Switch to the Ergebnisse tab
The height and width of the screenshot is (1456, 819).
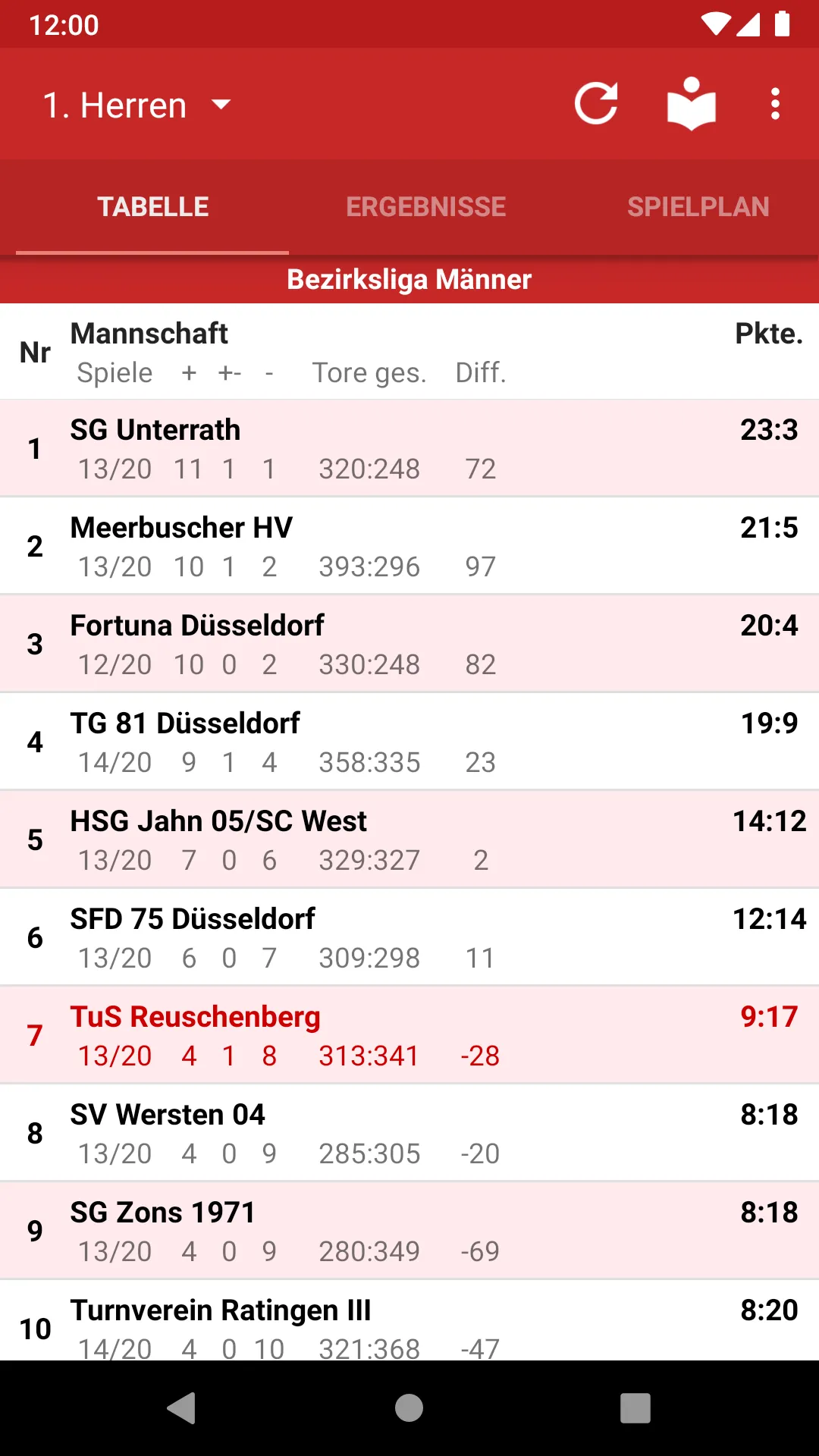click(x=425, y=207)
